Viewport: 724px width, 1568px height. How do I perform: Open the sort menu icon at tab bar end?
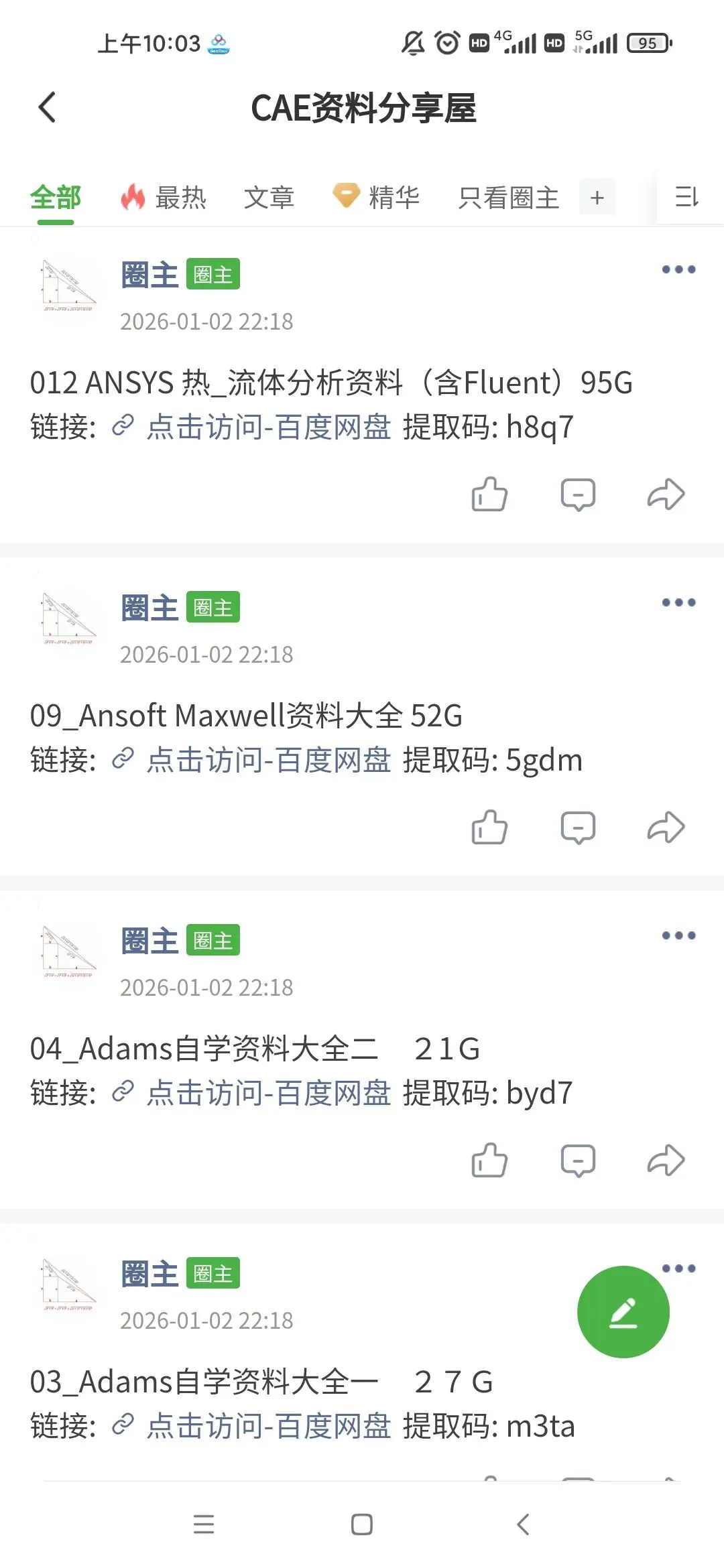coord(686,198)
